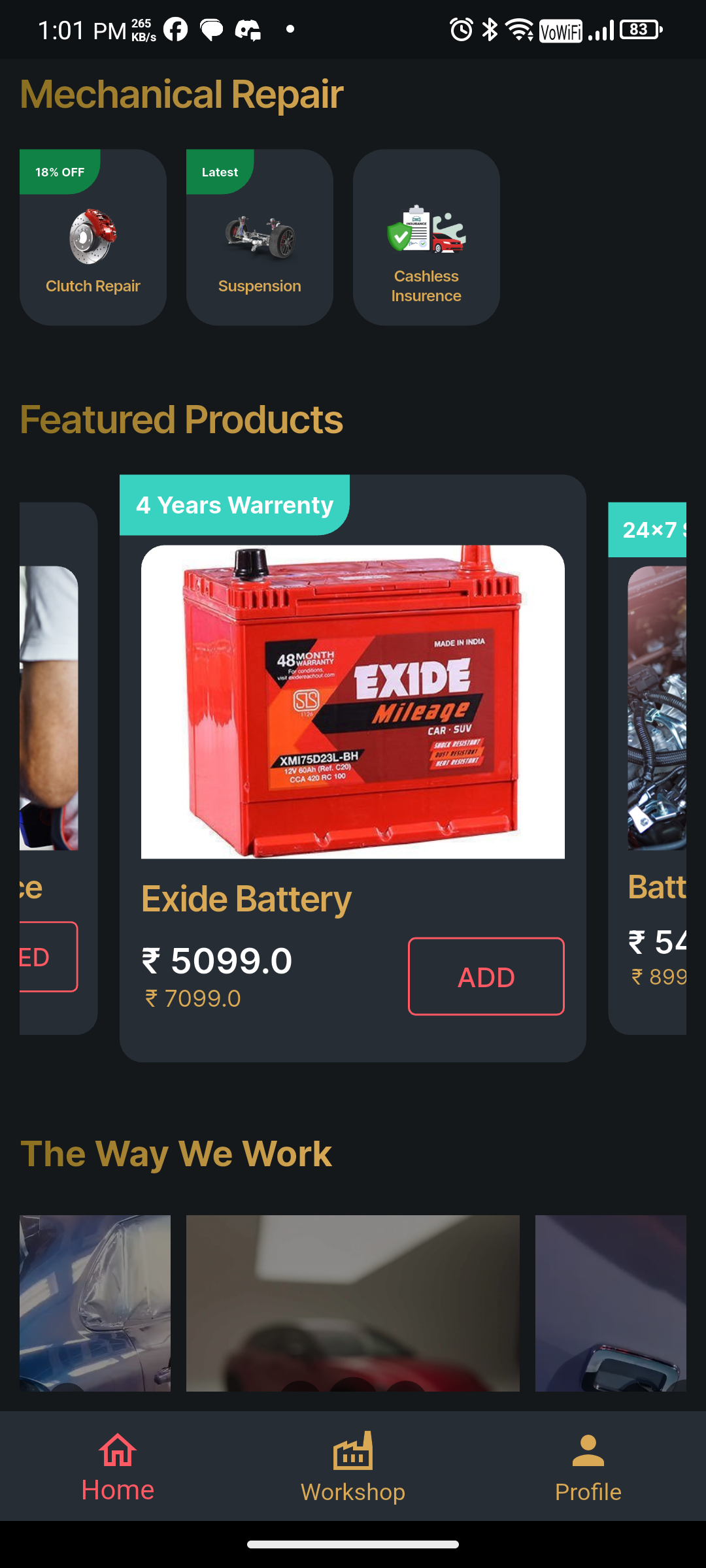
Task: Open the red car work photo
Action: [x=353, y=1303]
